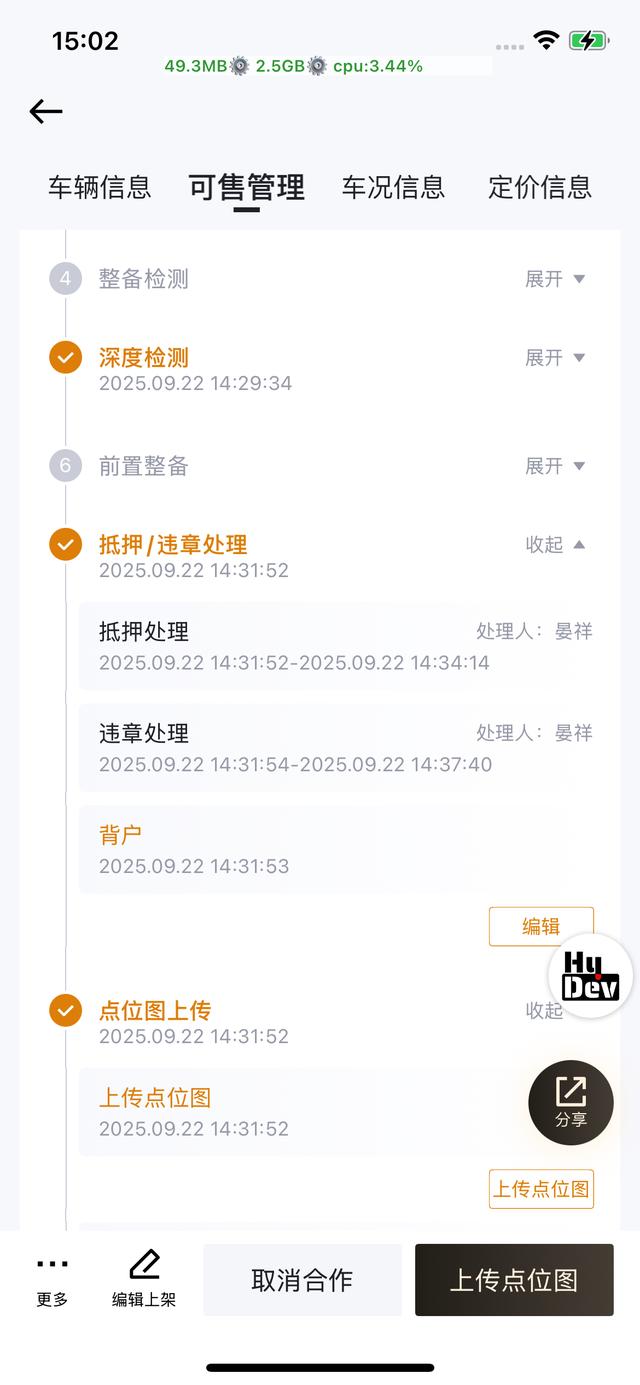The width and height of the screenshot is (640, 1385).
Task: Expand the 整备检测 step
Action: 555,279
